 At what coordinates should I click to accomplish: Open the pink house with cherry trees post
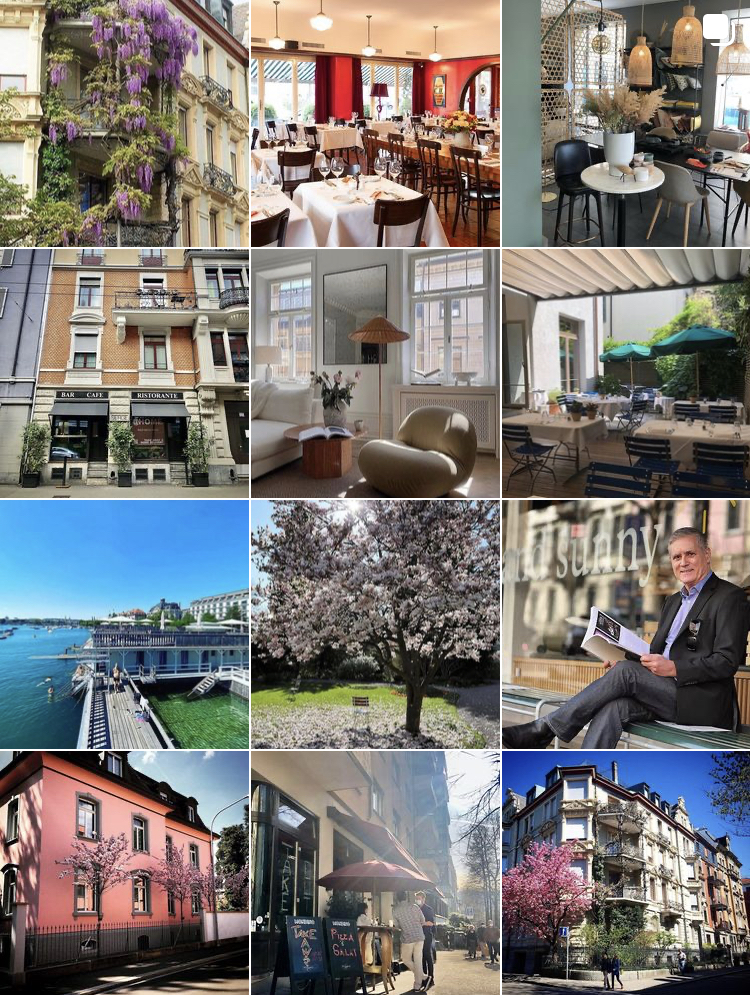[124, 873]
